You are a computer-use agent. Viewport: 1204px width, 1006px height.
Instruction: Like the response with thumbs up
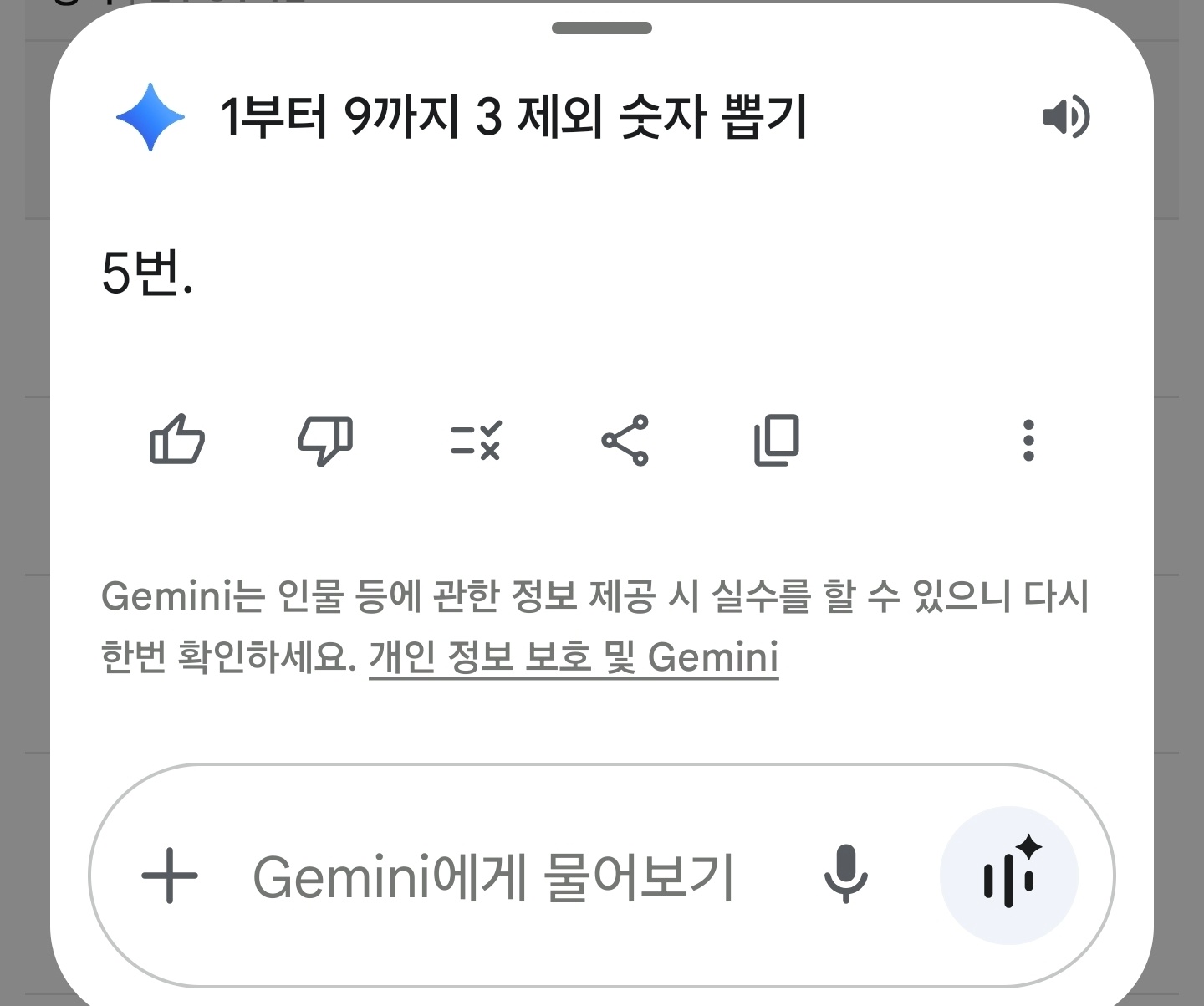coord(176,439)
